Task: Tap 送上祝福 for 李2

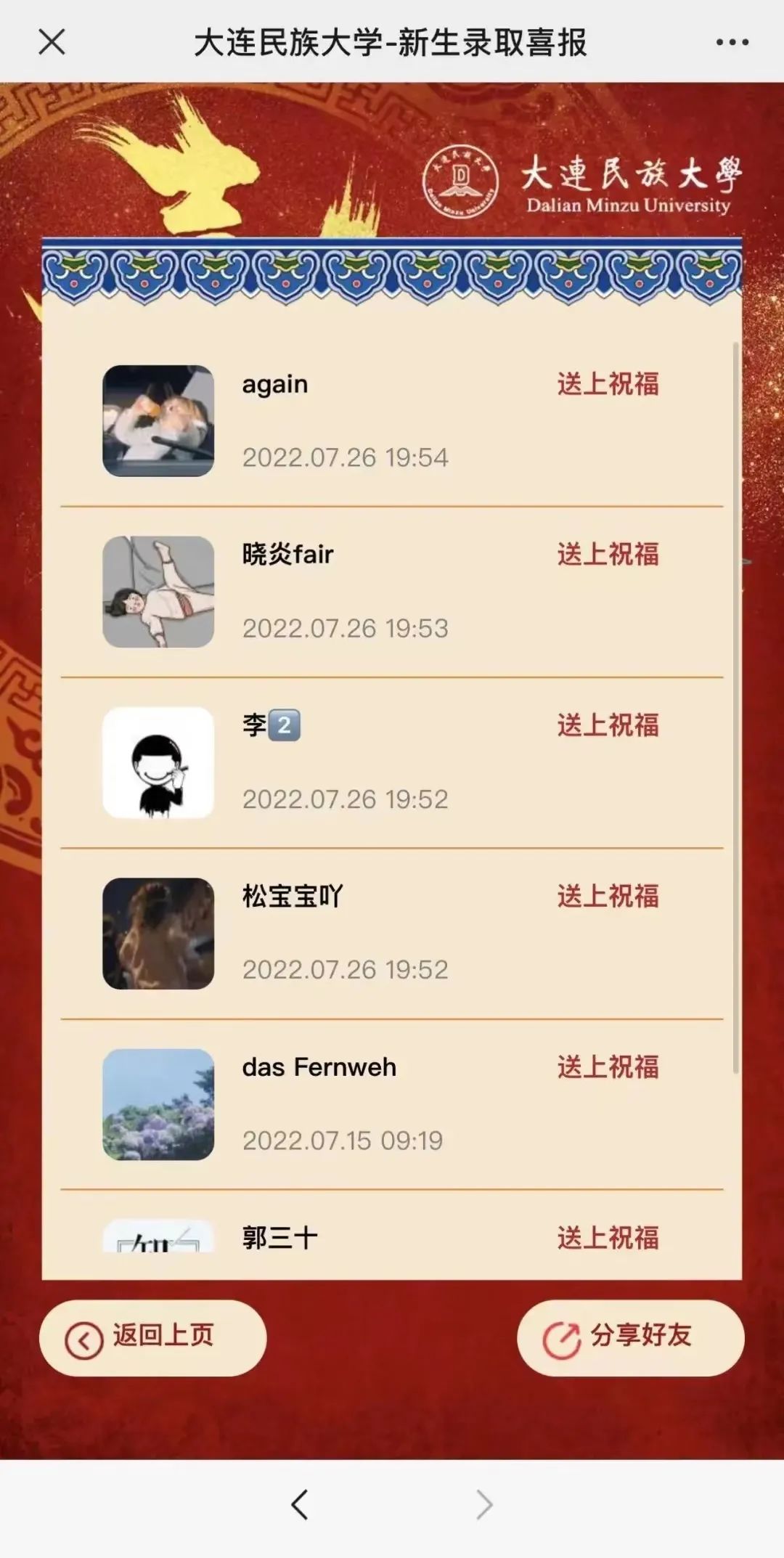Action: click(608, 725)
